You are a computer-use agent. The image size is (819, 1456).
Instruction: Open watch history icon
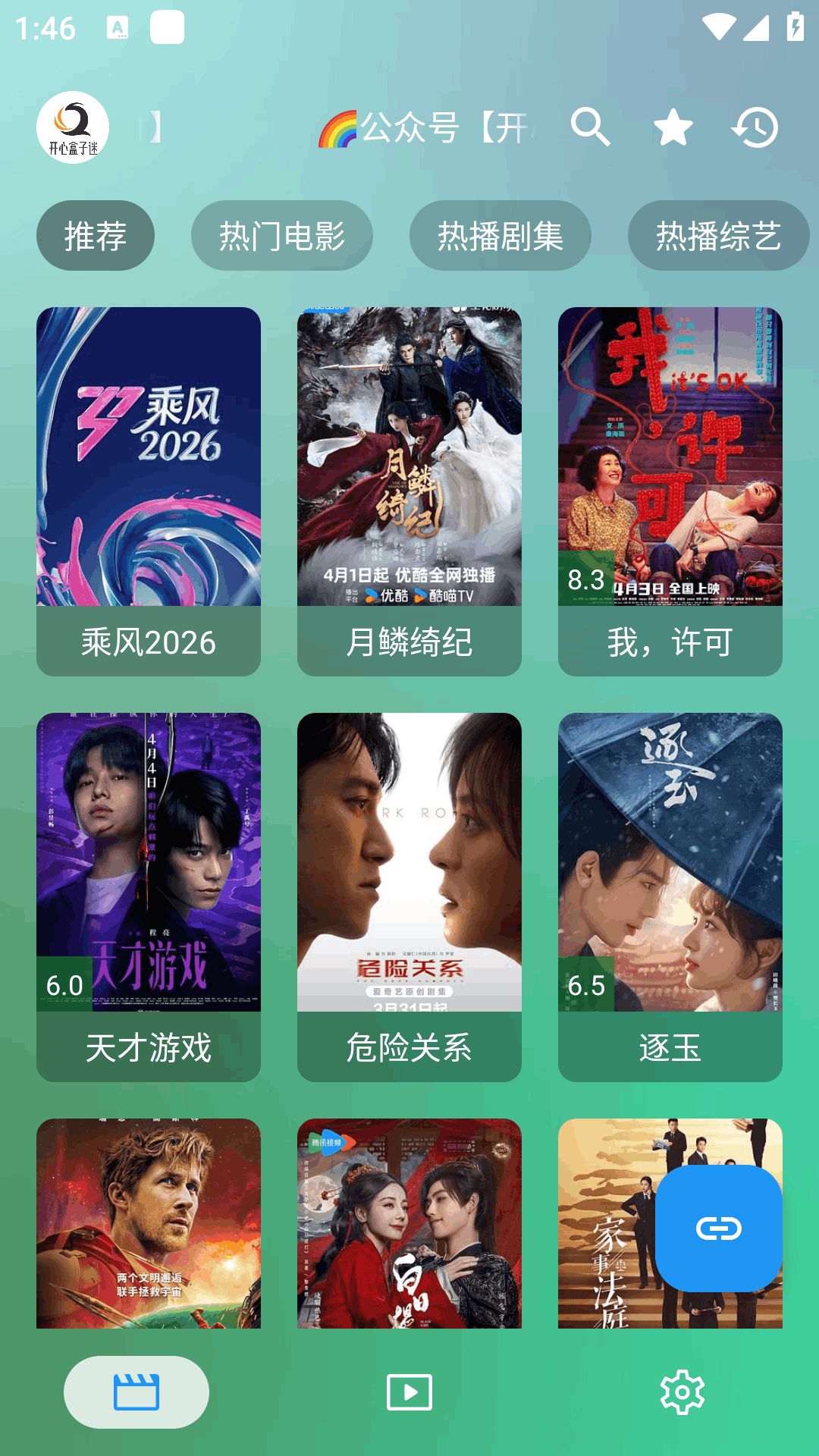pyautogui.click(x=755, y=127)
